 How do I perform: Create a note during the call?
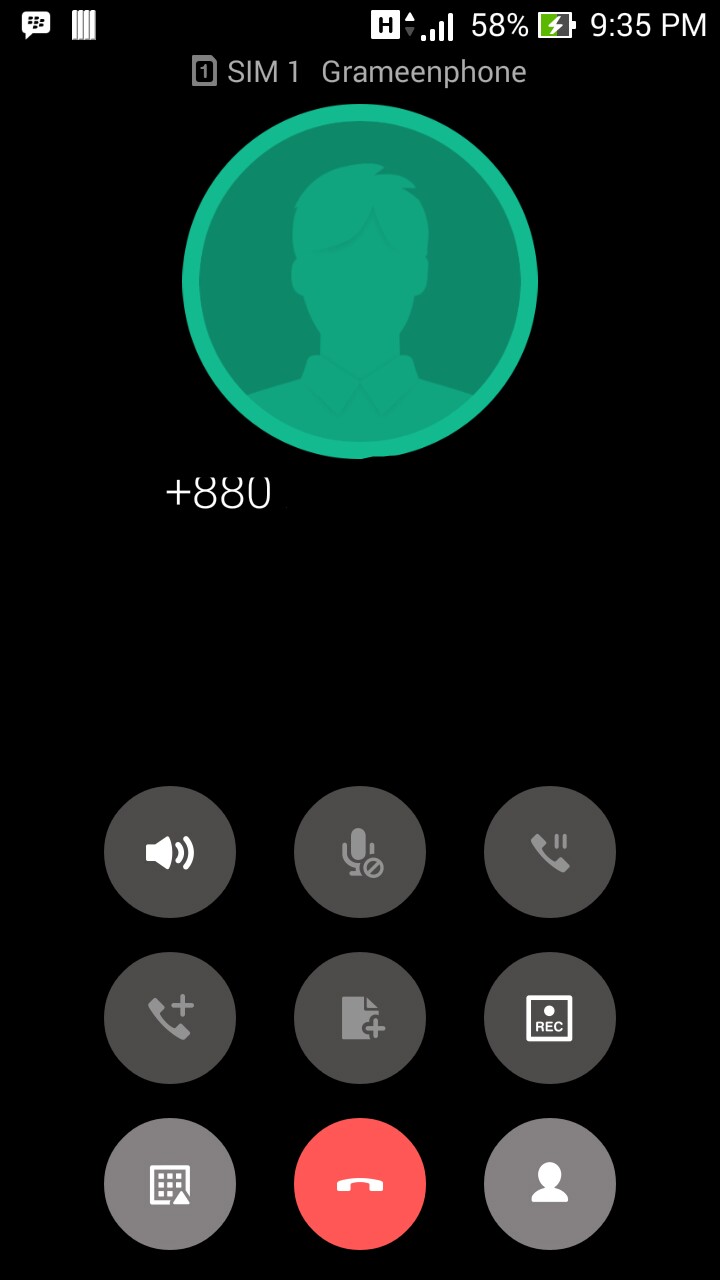pyautogui.click(x=360, y=1018)
